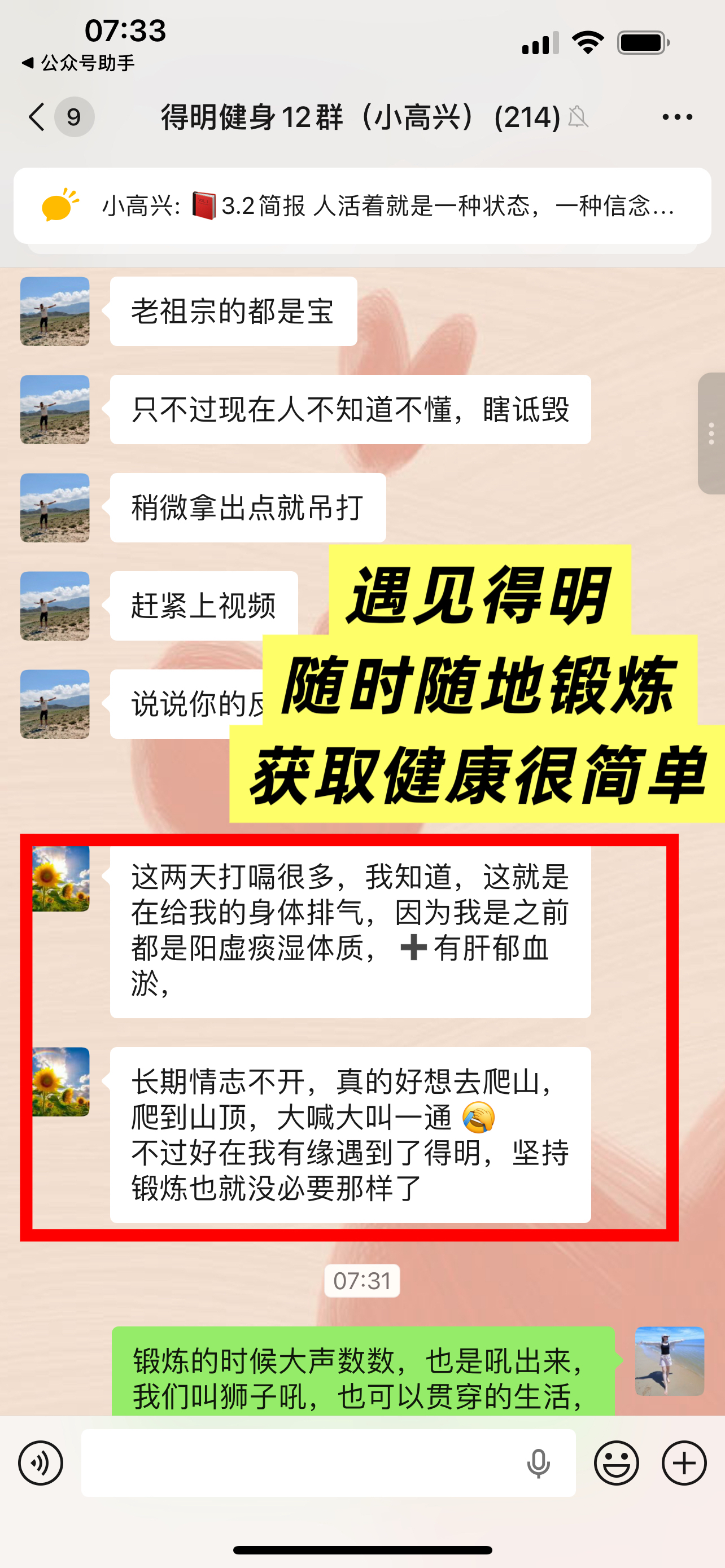725x1568 pixels.
Task: Switch to voice message input
Action: click(40, 1462)
